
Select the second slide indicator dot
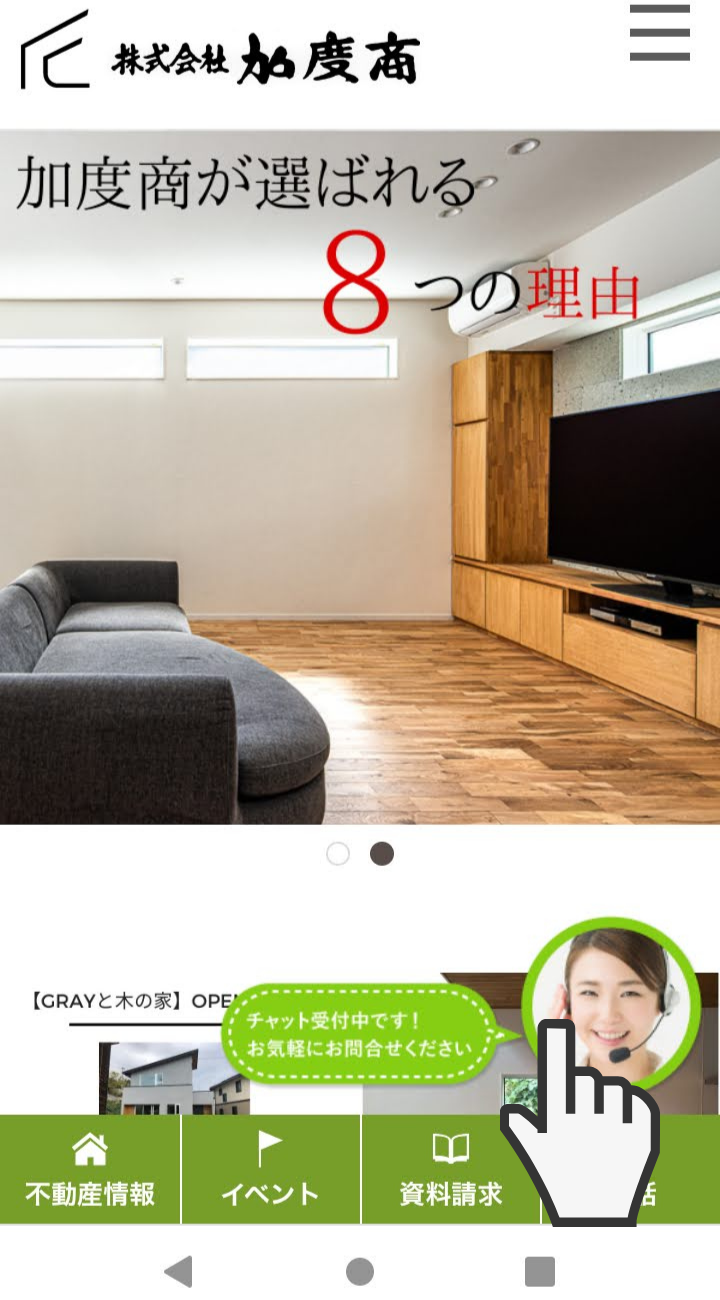coord(382,854)
